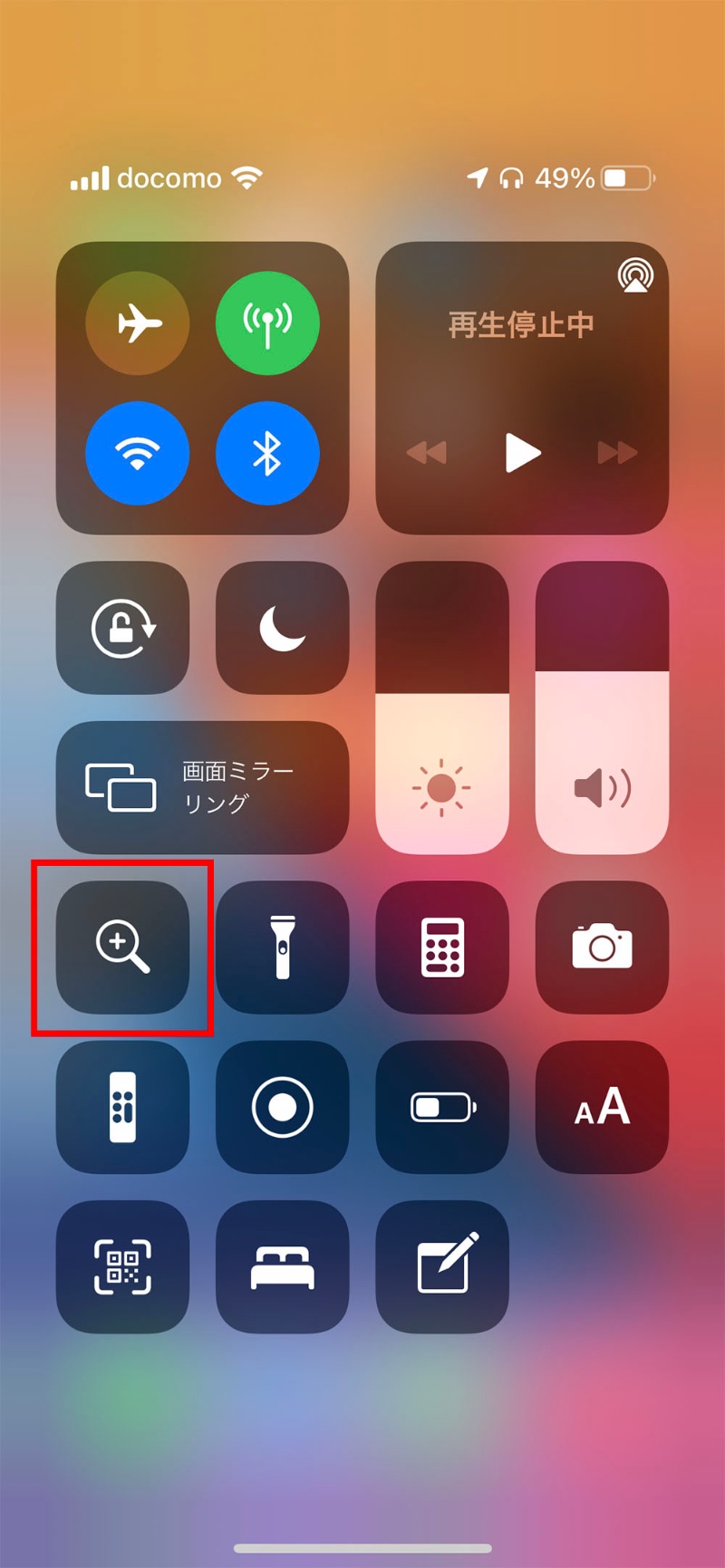This screenshot has width=725, height=1568.
Task: Create a quick note
Action: pyautogui.click(x=442, y=1266)
